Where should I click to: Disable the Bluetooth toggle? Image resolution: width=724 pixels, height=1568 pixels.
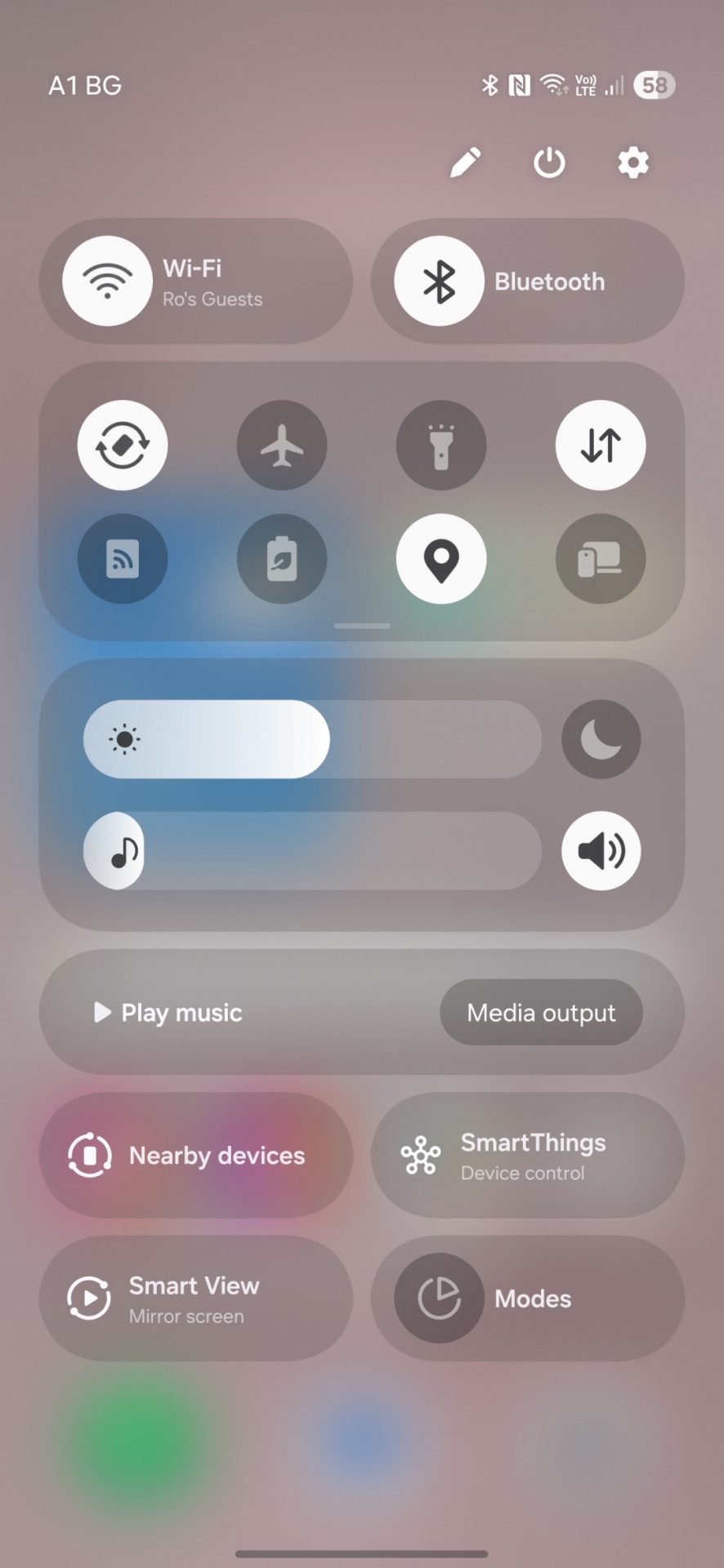(x=439, y=281)
